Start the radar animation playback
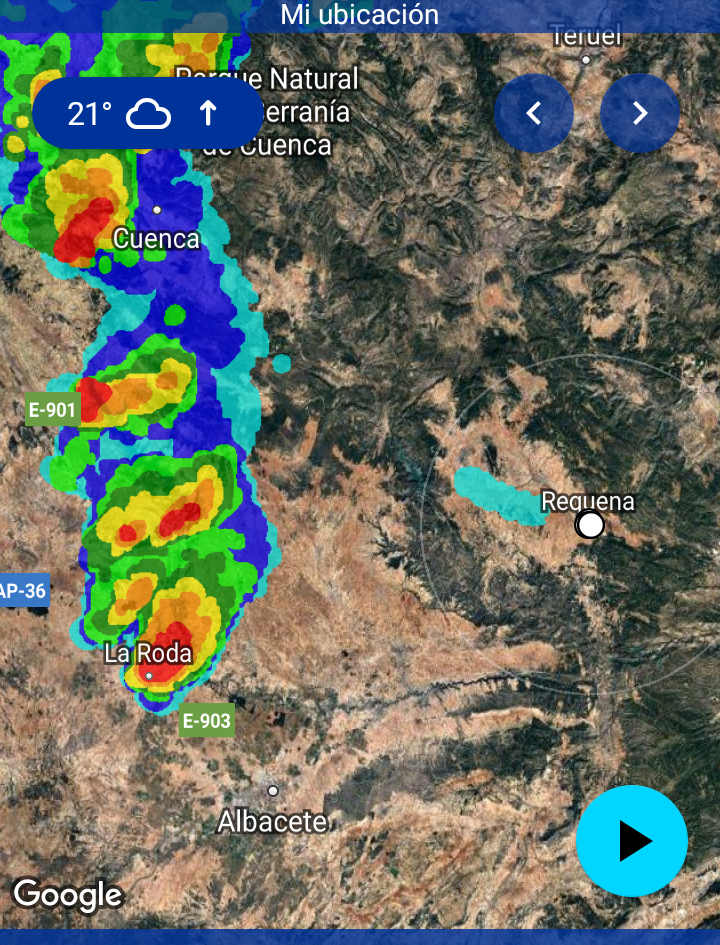720x945 pixels. pos(632,841)
